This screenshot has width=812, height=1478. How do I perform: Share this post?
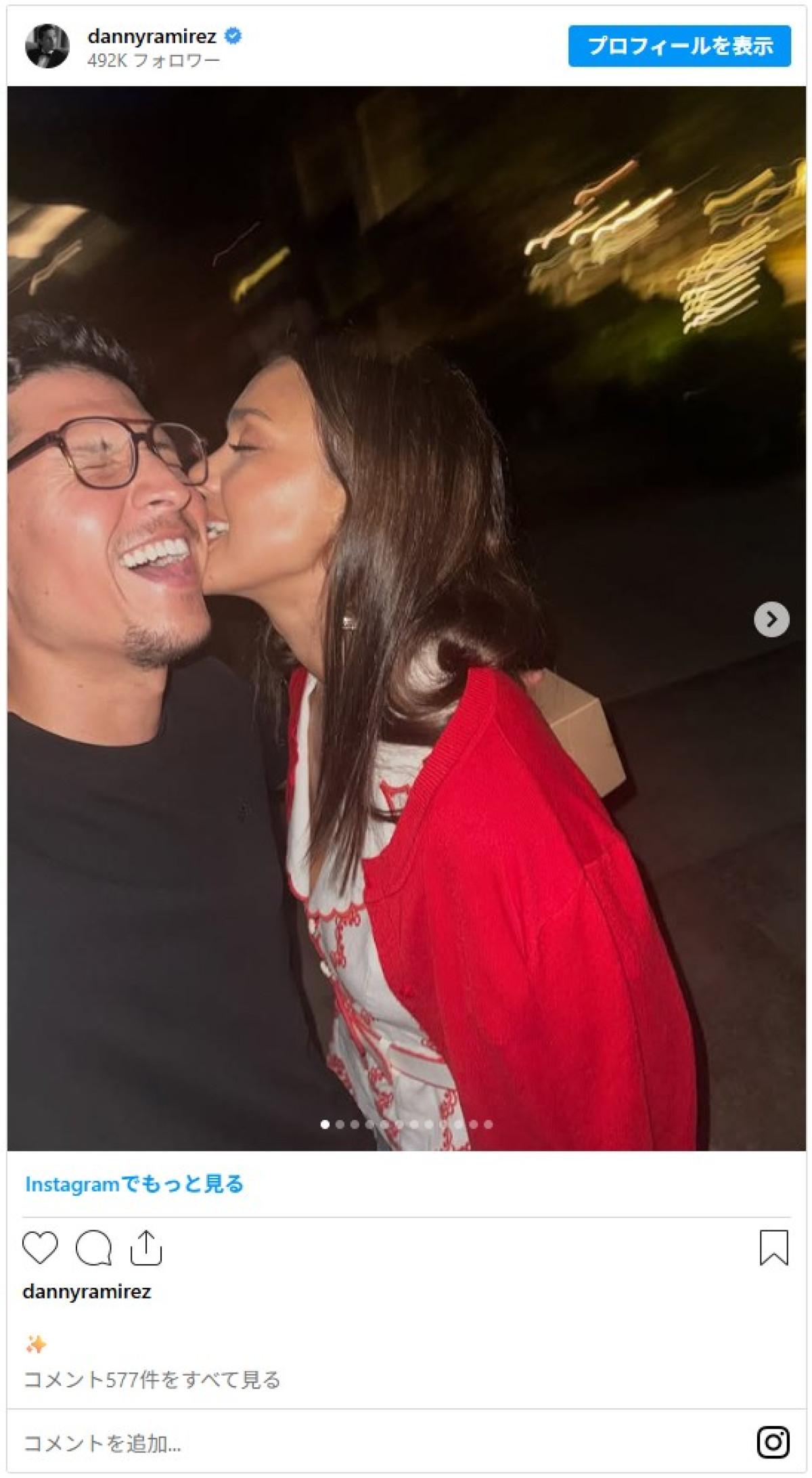(x=145, y=1247)
